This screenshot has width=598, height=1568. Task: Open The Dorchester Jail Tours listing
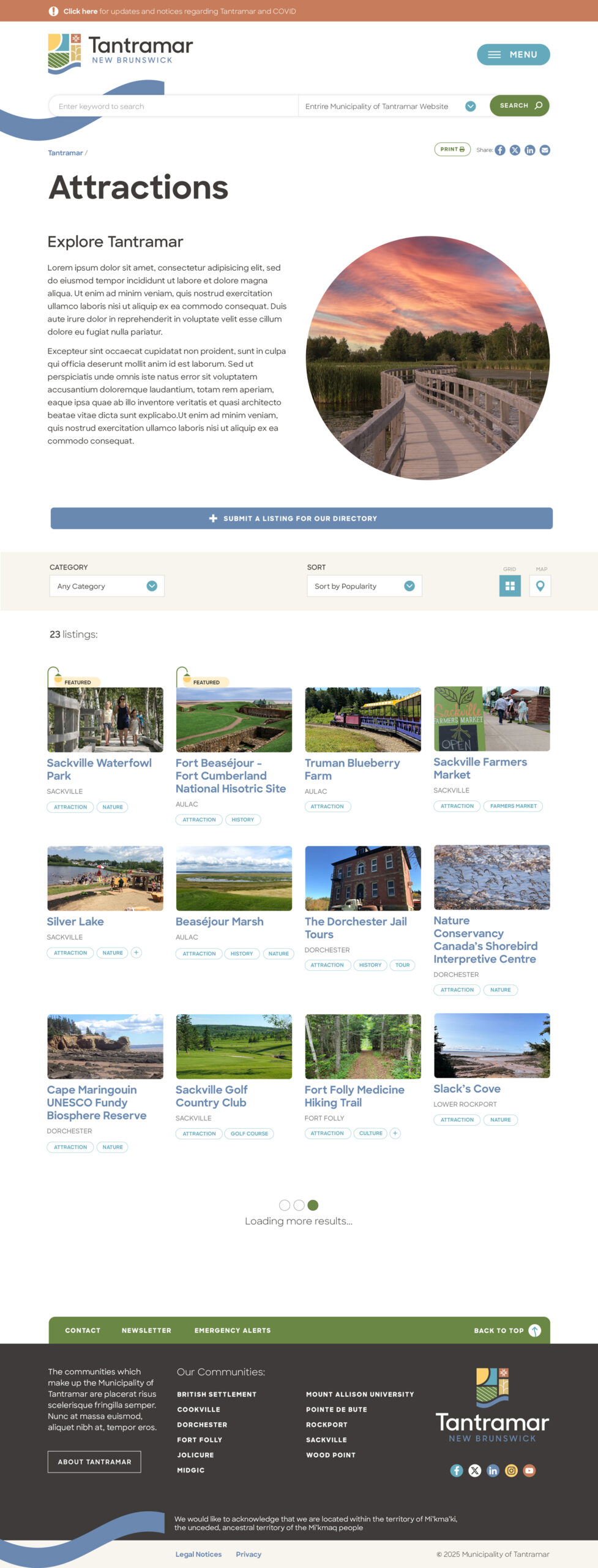[x=356, y=927]
